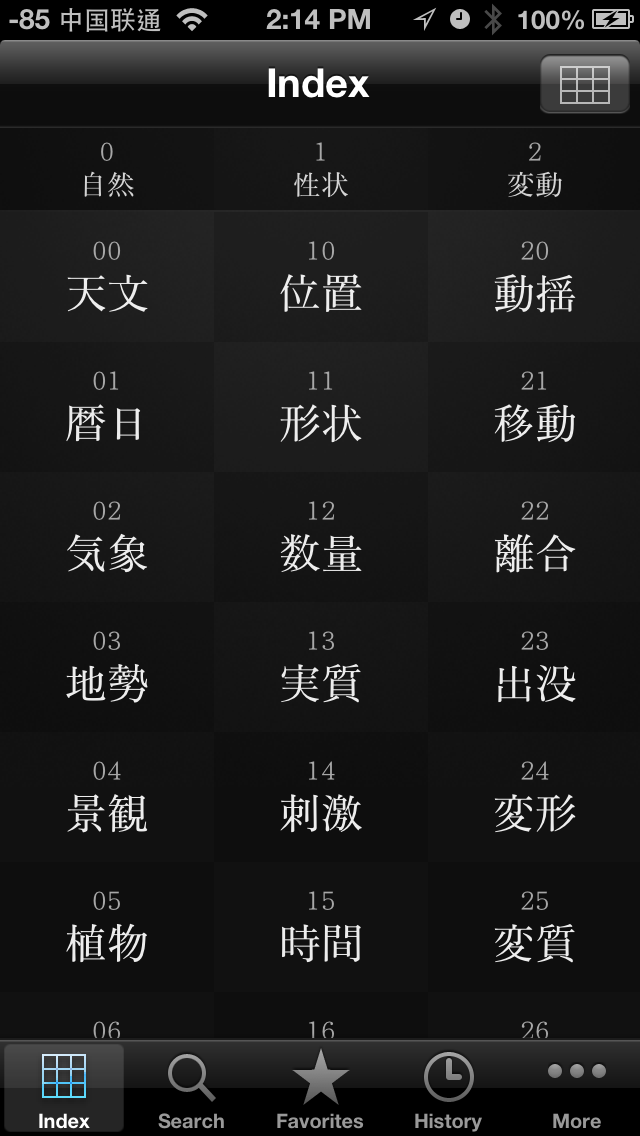Open category 20 動揺
The height and width of the screenshot is (1136, 640).
coord(534,277)
